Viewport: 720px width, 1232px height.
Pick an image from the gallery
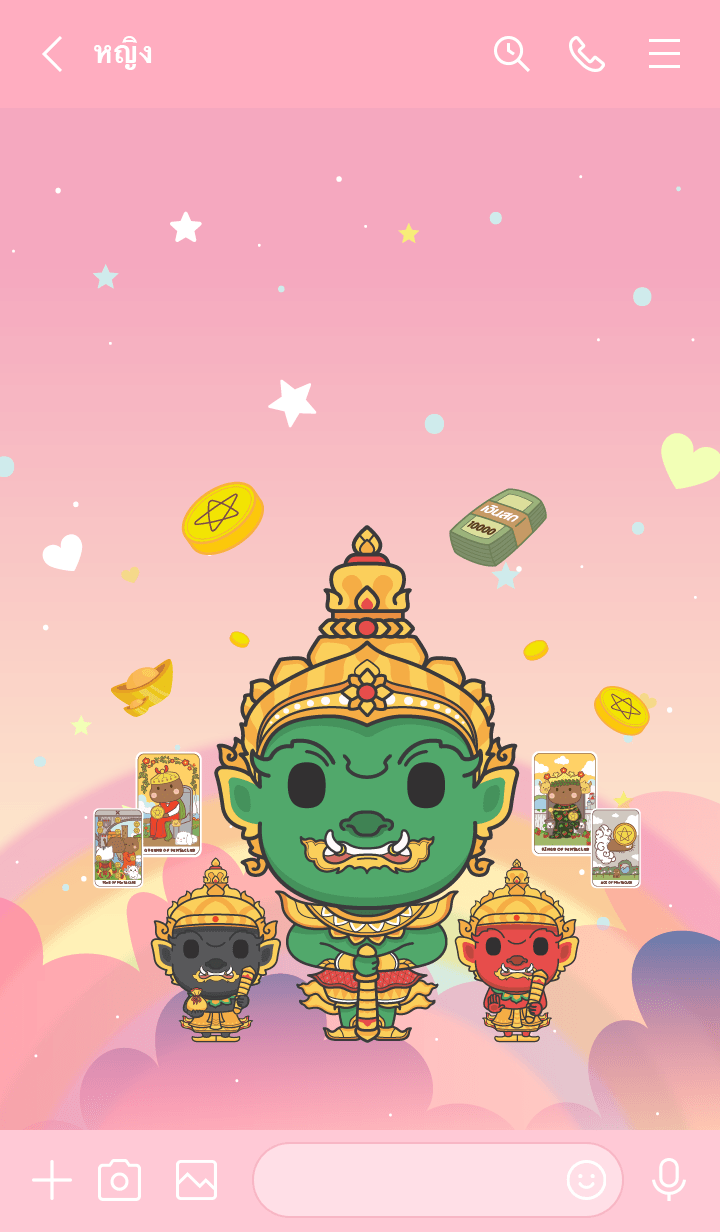pos(196,1180)
